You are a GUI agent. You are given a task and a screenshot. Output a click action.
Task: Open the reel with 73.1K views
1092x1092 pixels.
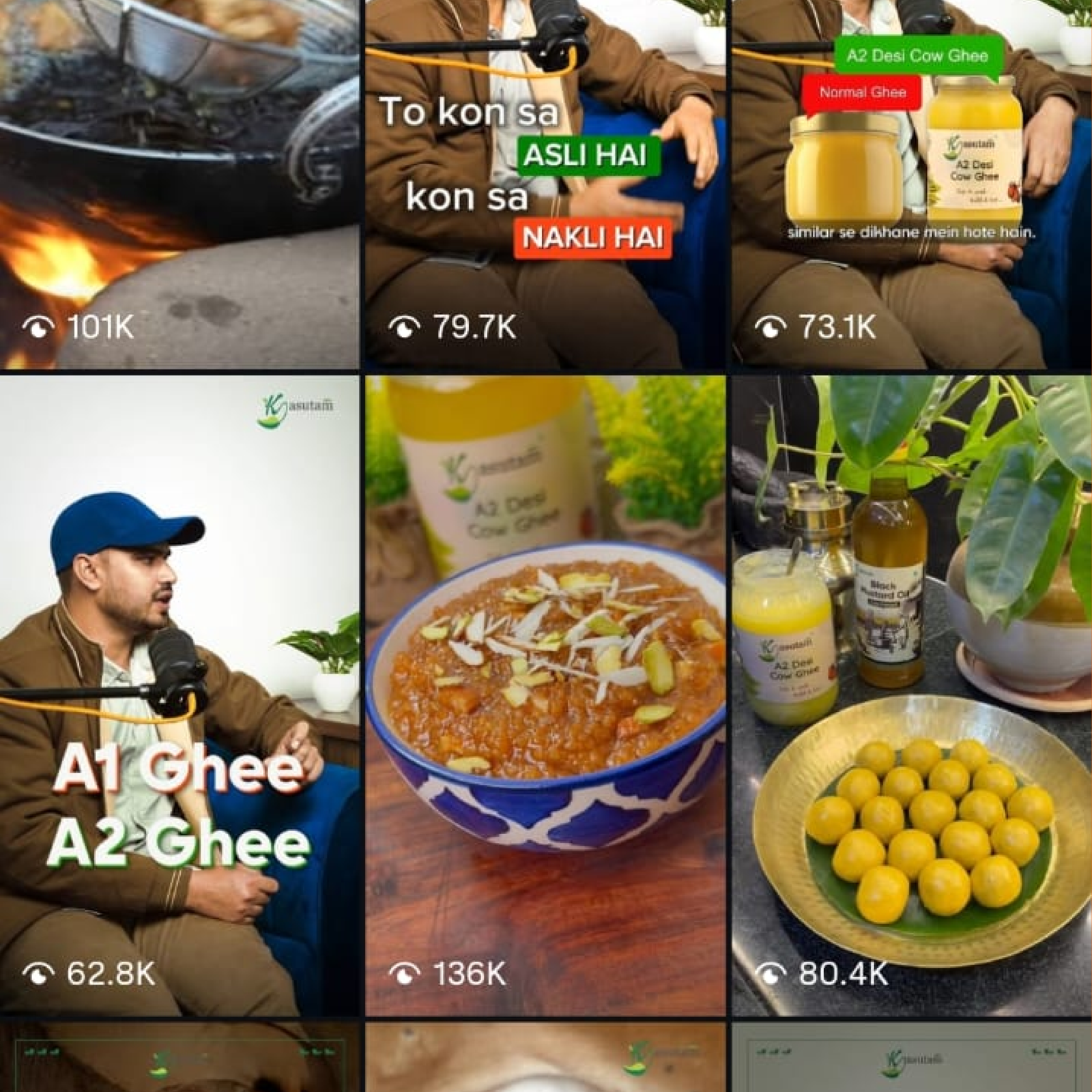[912, 184]
